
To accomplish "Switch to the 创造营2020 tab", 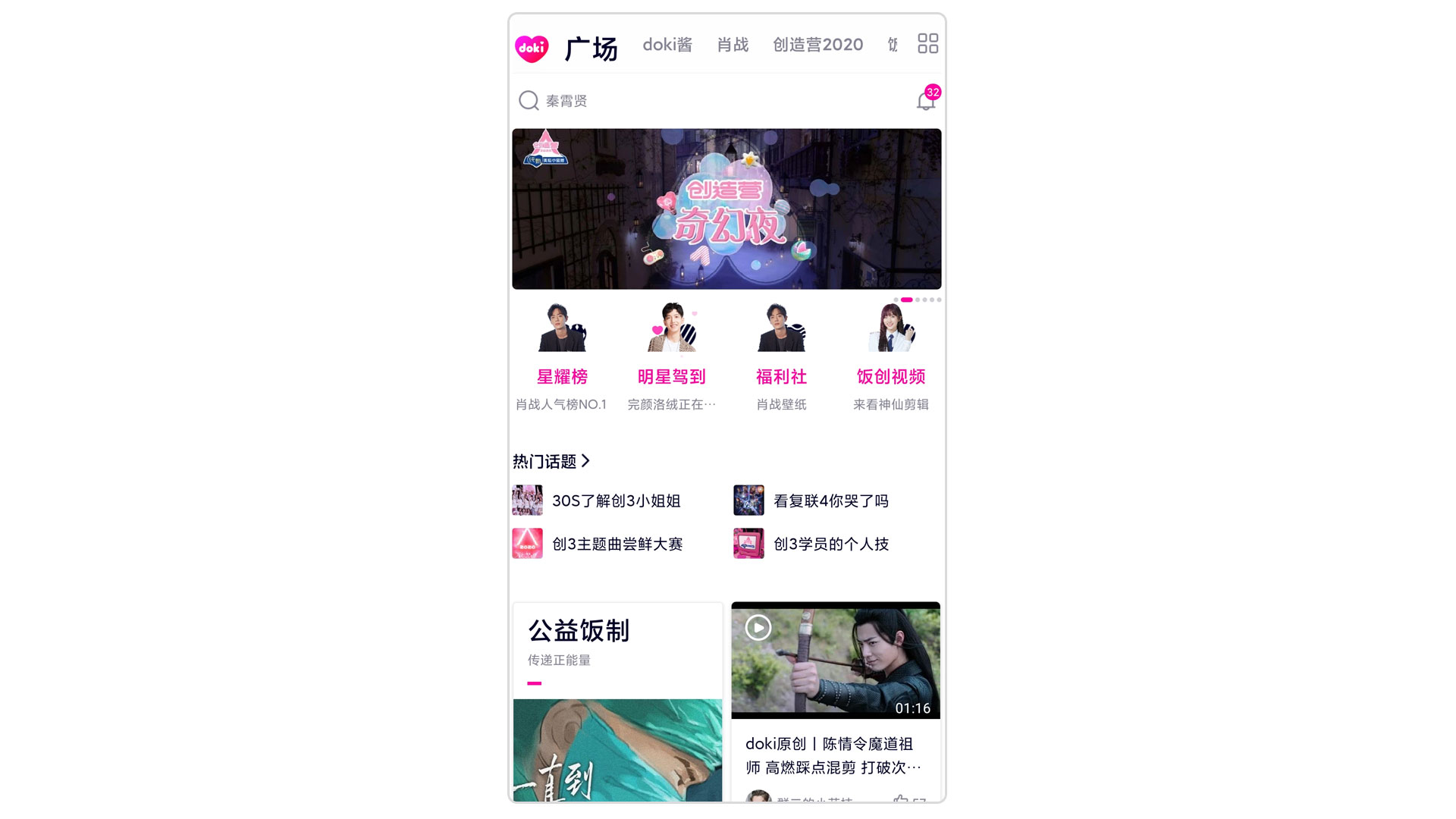I will (817, 45).
